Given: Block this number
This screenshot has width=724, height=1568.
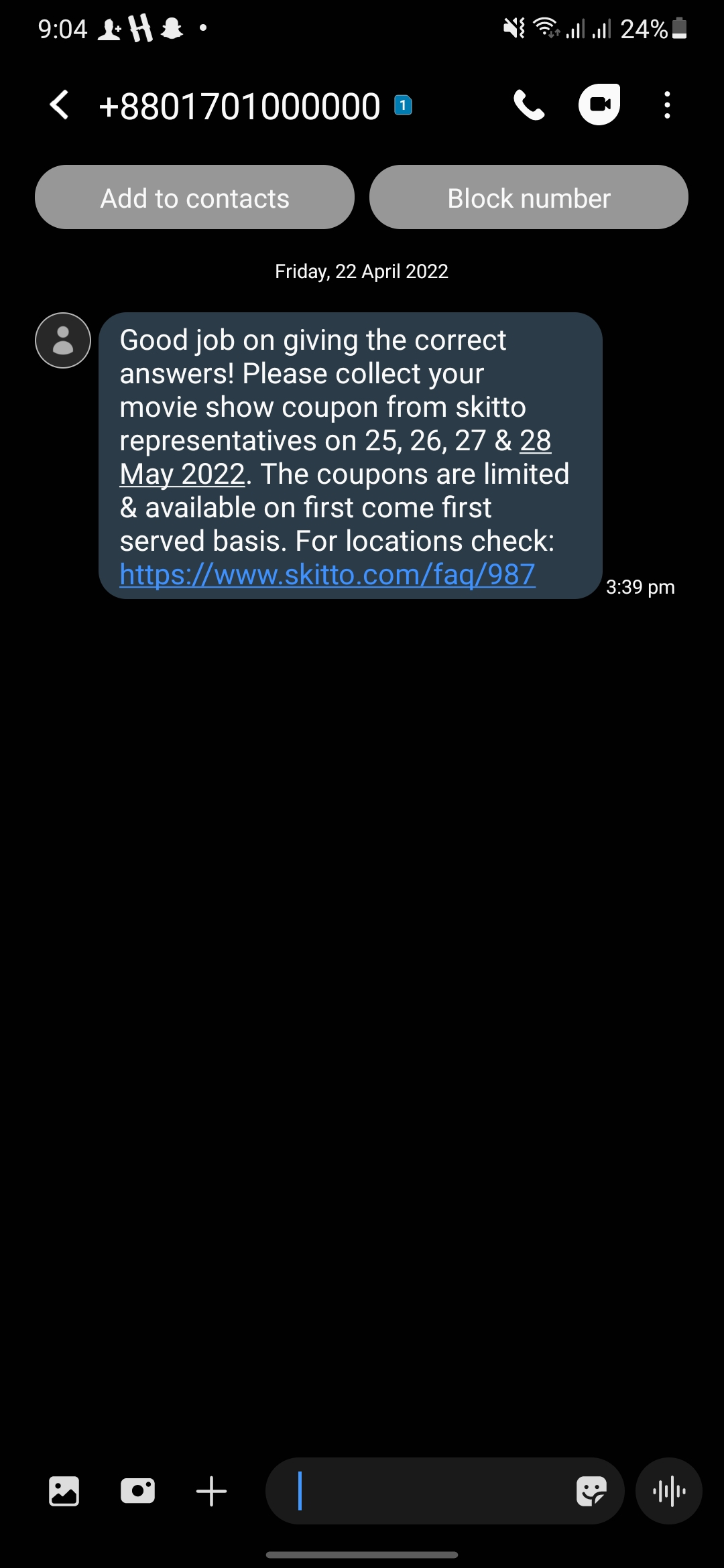Looking at the screenshot, I should point(529,197).
